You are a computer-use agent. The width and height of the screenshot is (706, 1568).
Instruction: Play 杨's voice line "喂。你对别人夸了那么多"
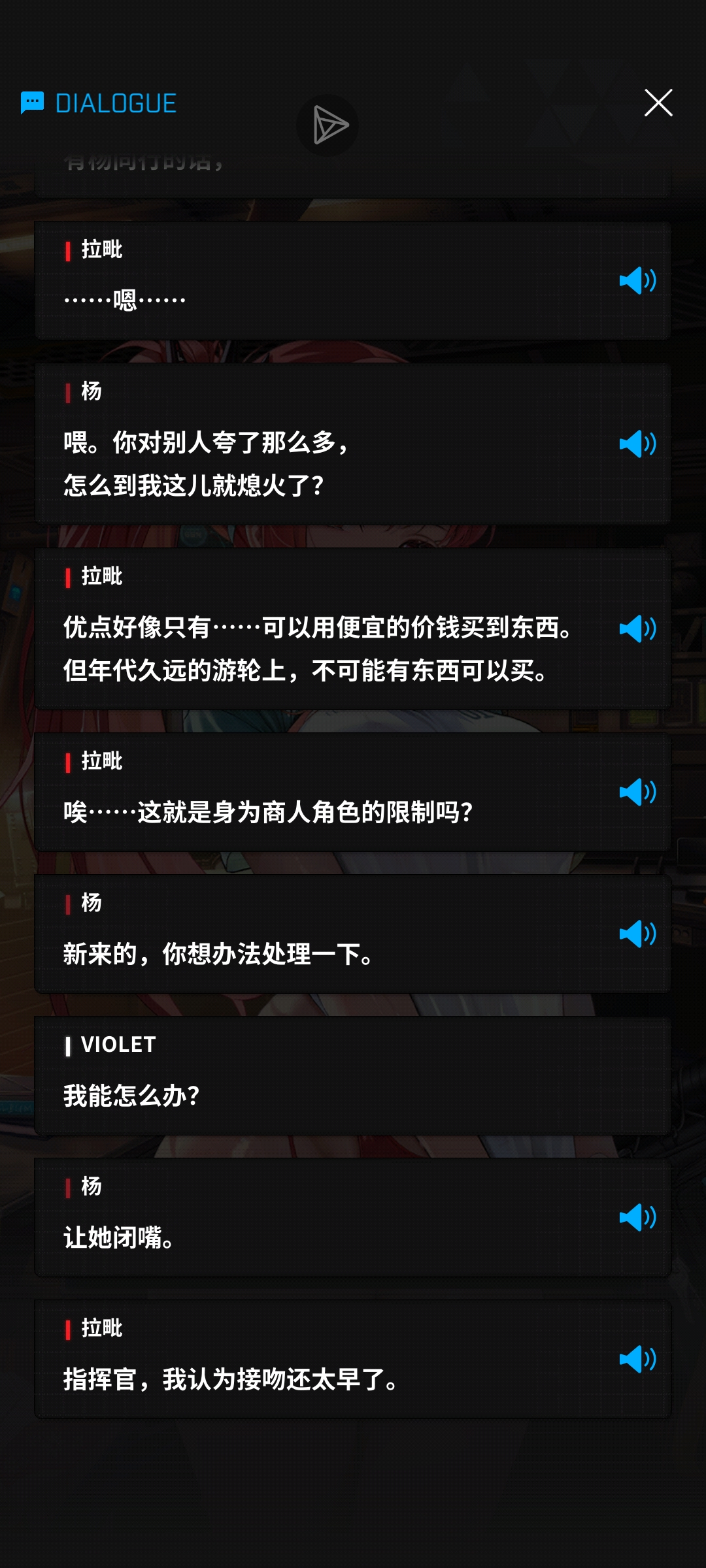coord(637,444)
